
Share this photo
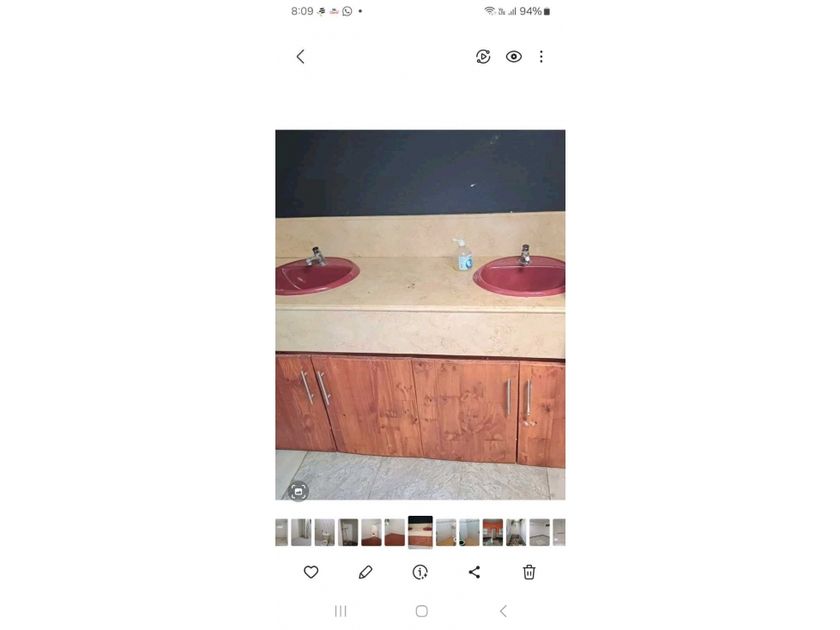pyautogui.click(x=475, y=572)
